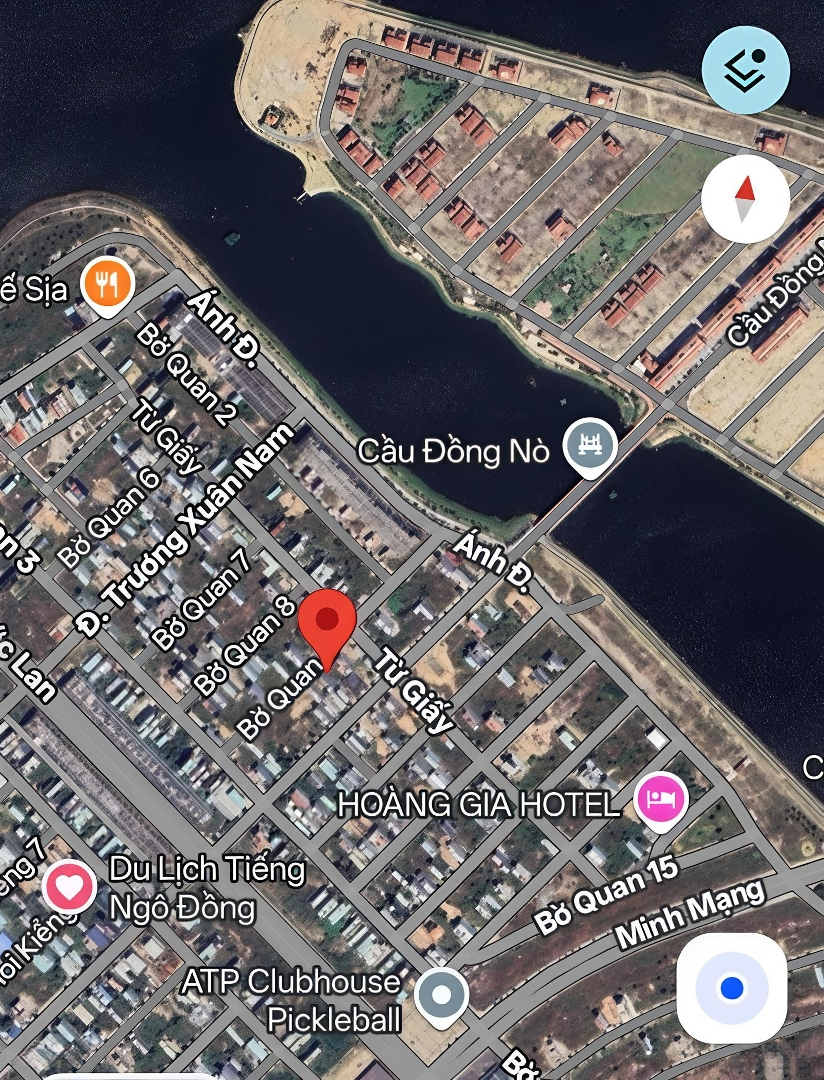Screen dimensions: 824x1080
Task: Open the ATP Clubhouse Pickleball marker
Action: (441, 995)
